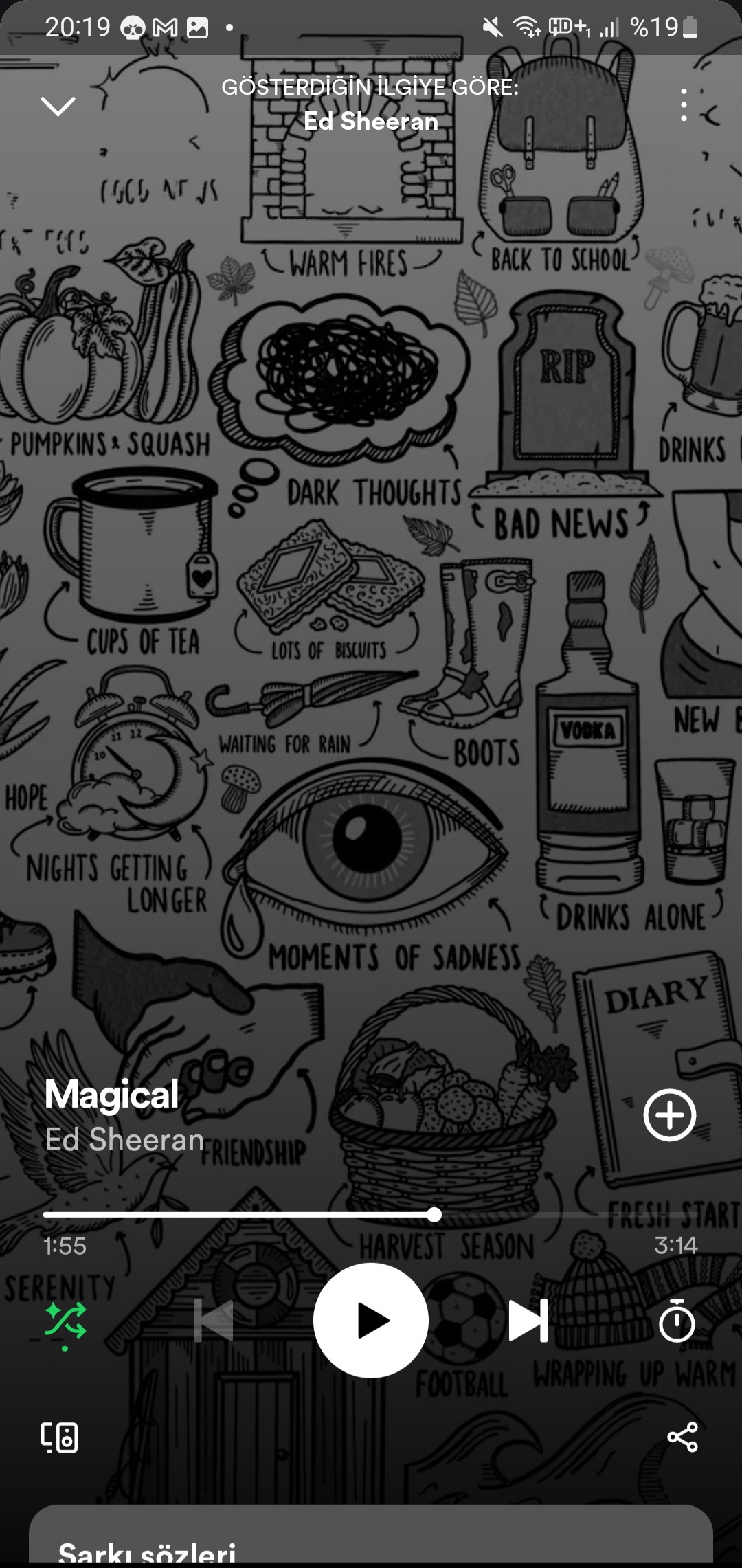Open the connect to device menu
742x1568 pixels.
click(59, 1437)
